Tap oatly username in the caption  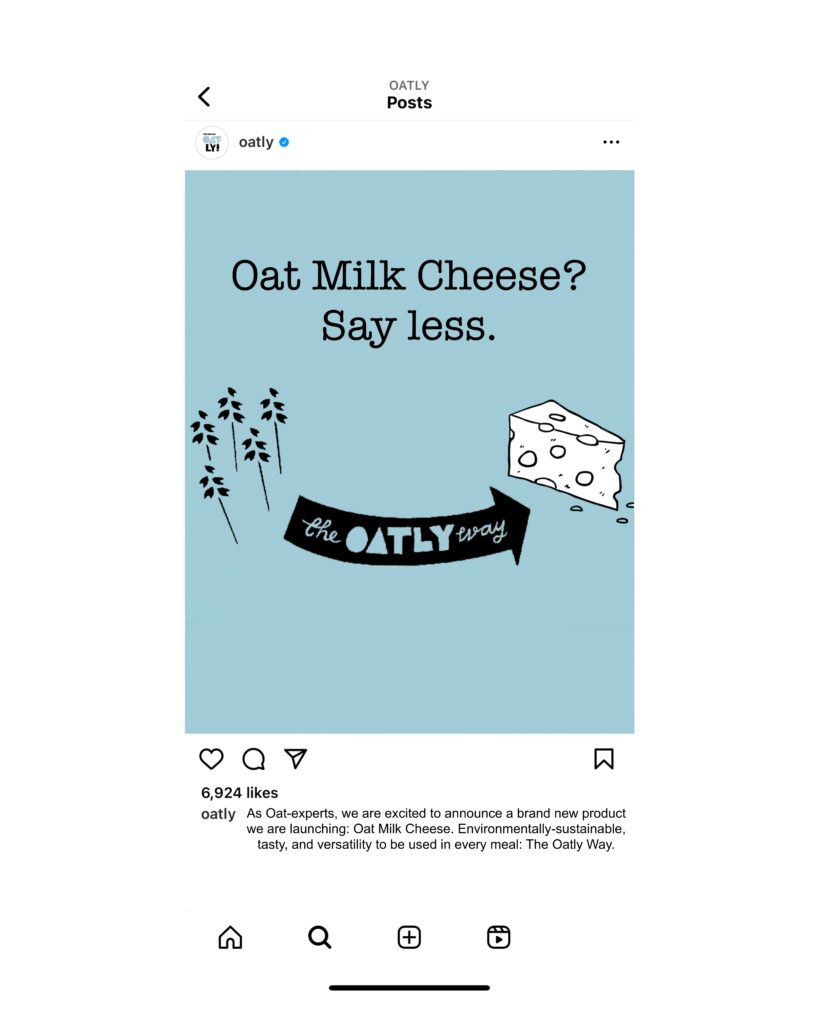(x=218, y=814)
